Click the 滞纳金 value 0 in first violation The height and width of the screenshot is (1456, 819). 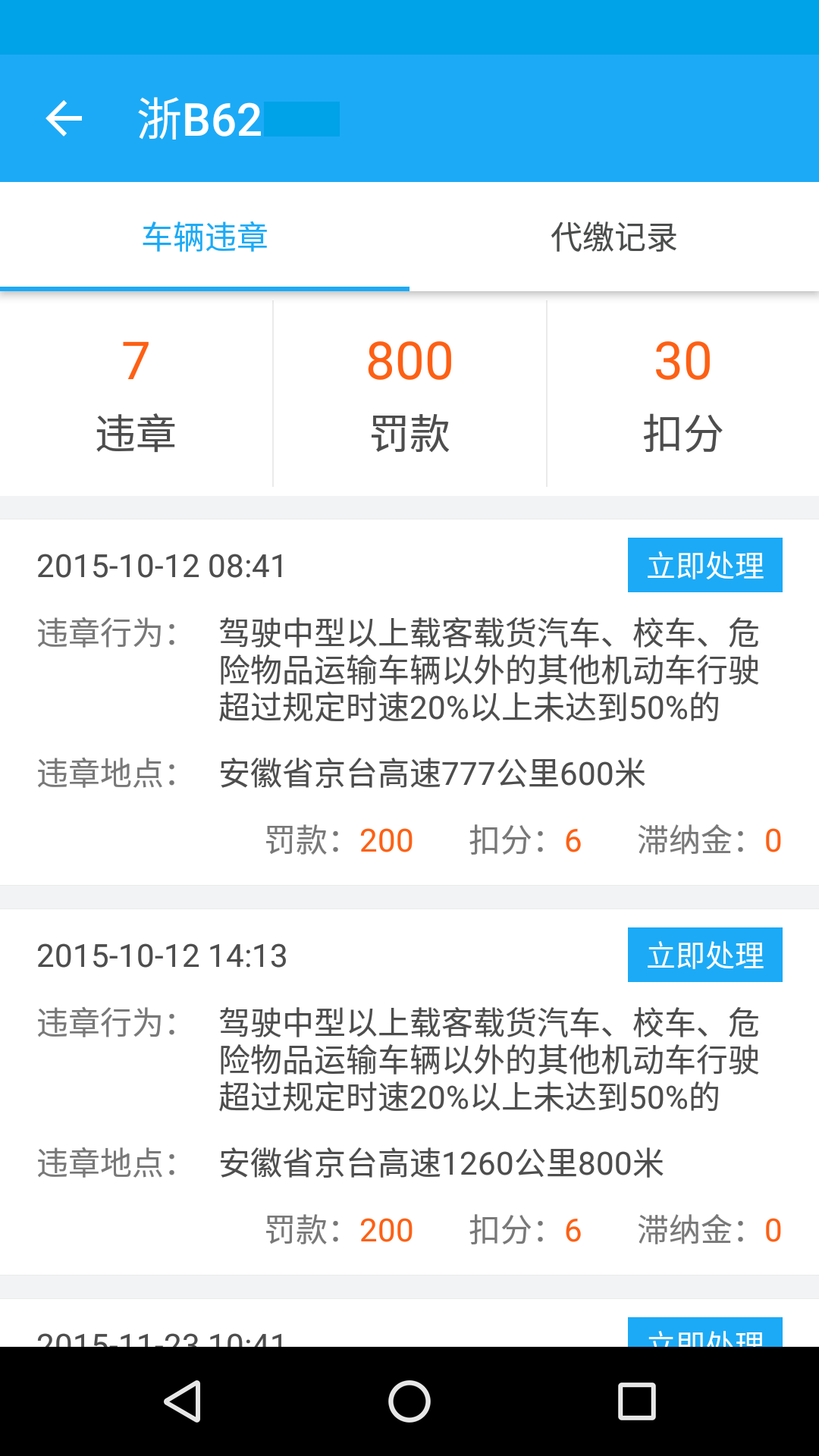[772, 839]
